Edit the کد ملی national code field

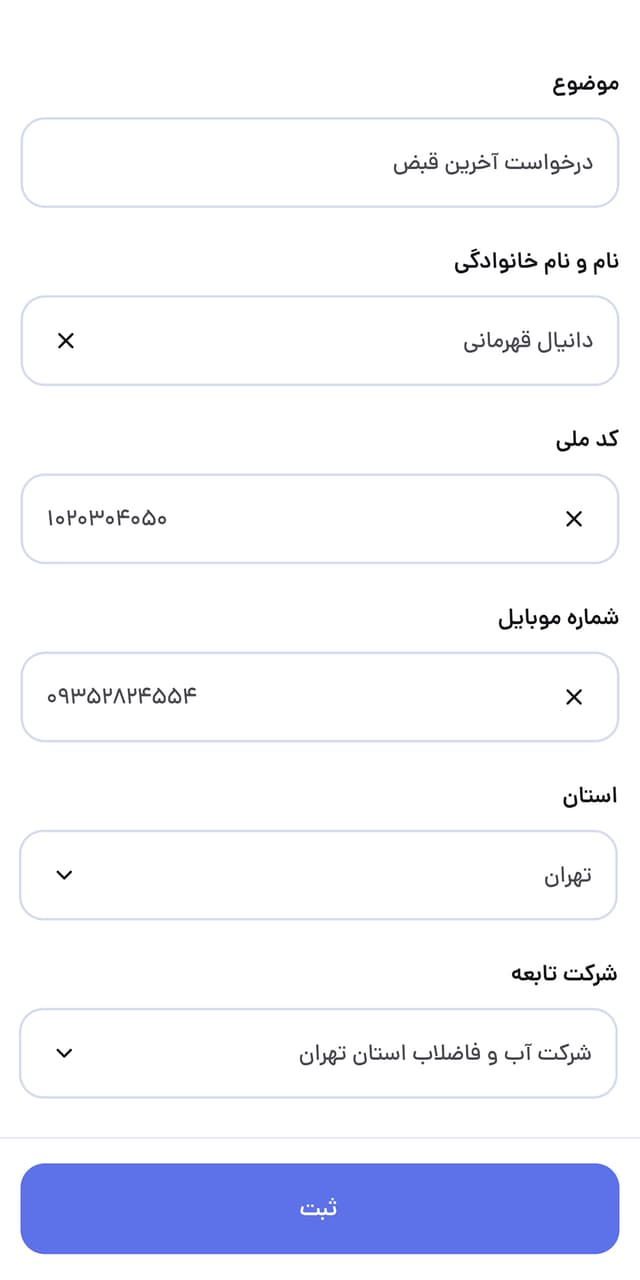(x=300, y=519)
